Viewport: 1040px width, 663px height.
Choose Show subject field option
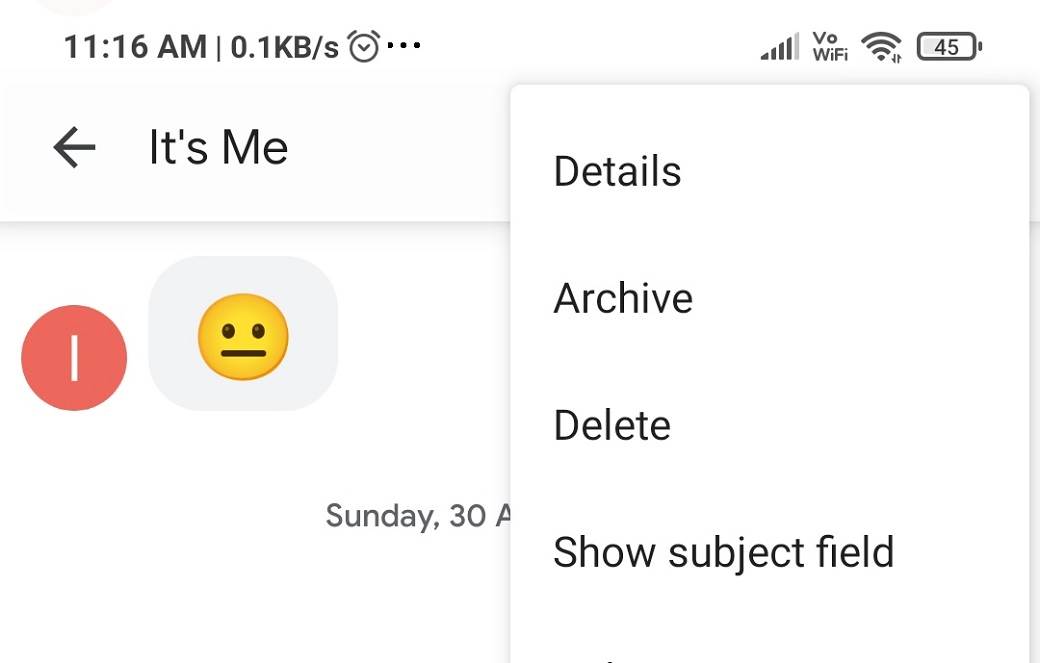[723, 552]
